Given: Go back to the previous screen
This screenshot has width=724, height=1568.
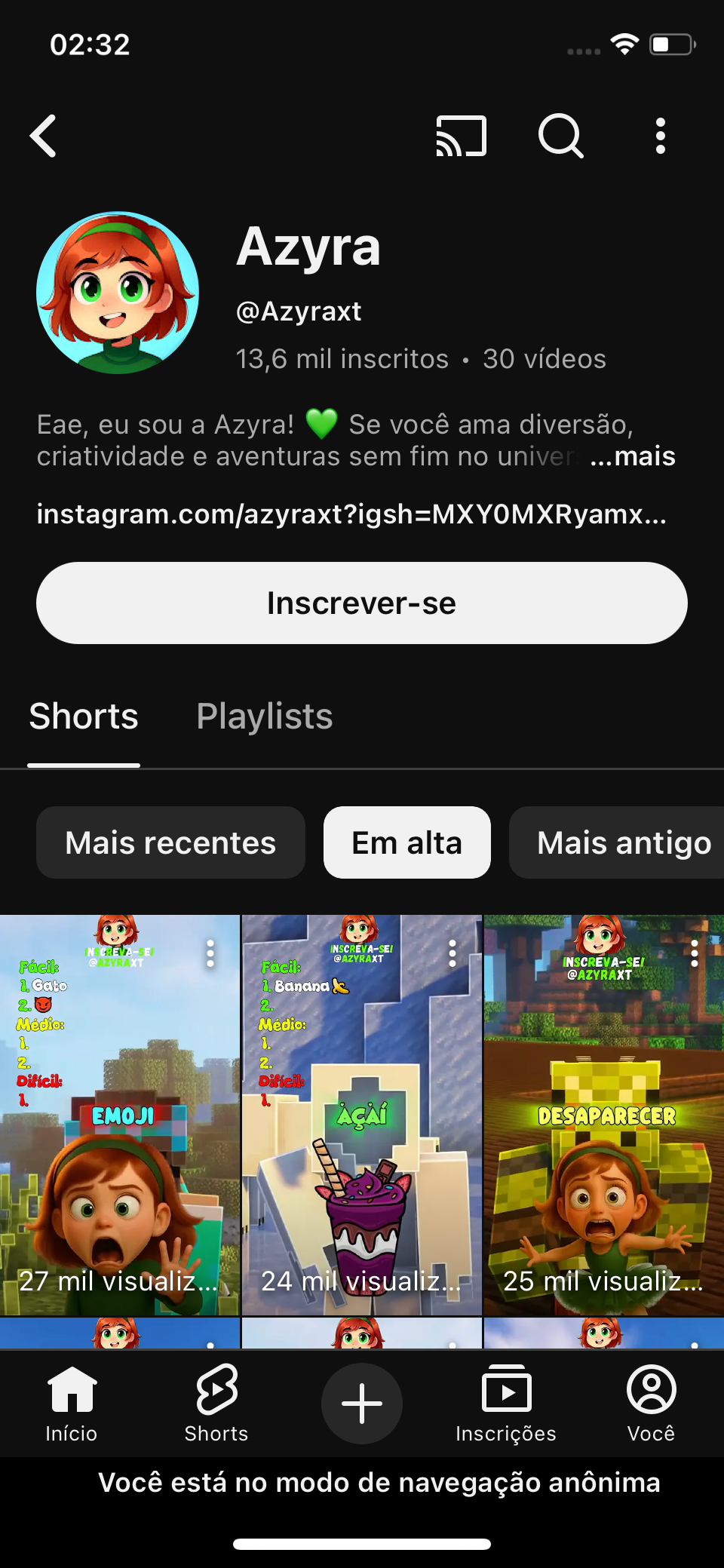Looking at the screenshot, I should pyautogui.click(x=44, y=136).
